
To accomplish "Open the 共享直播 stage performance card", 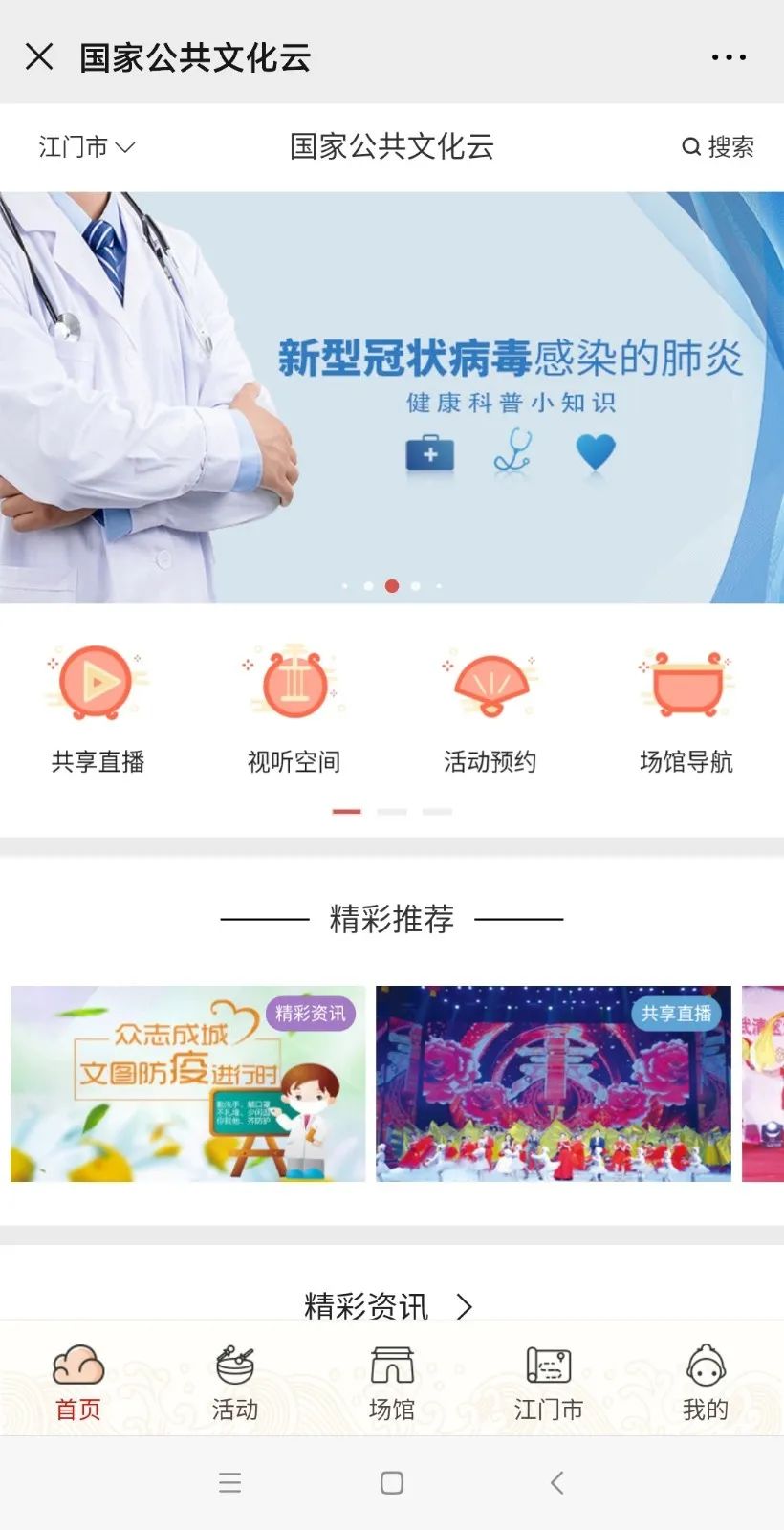I will click(553, 1083).
